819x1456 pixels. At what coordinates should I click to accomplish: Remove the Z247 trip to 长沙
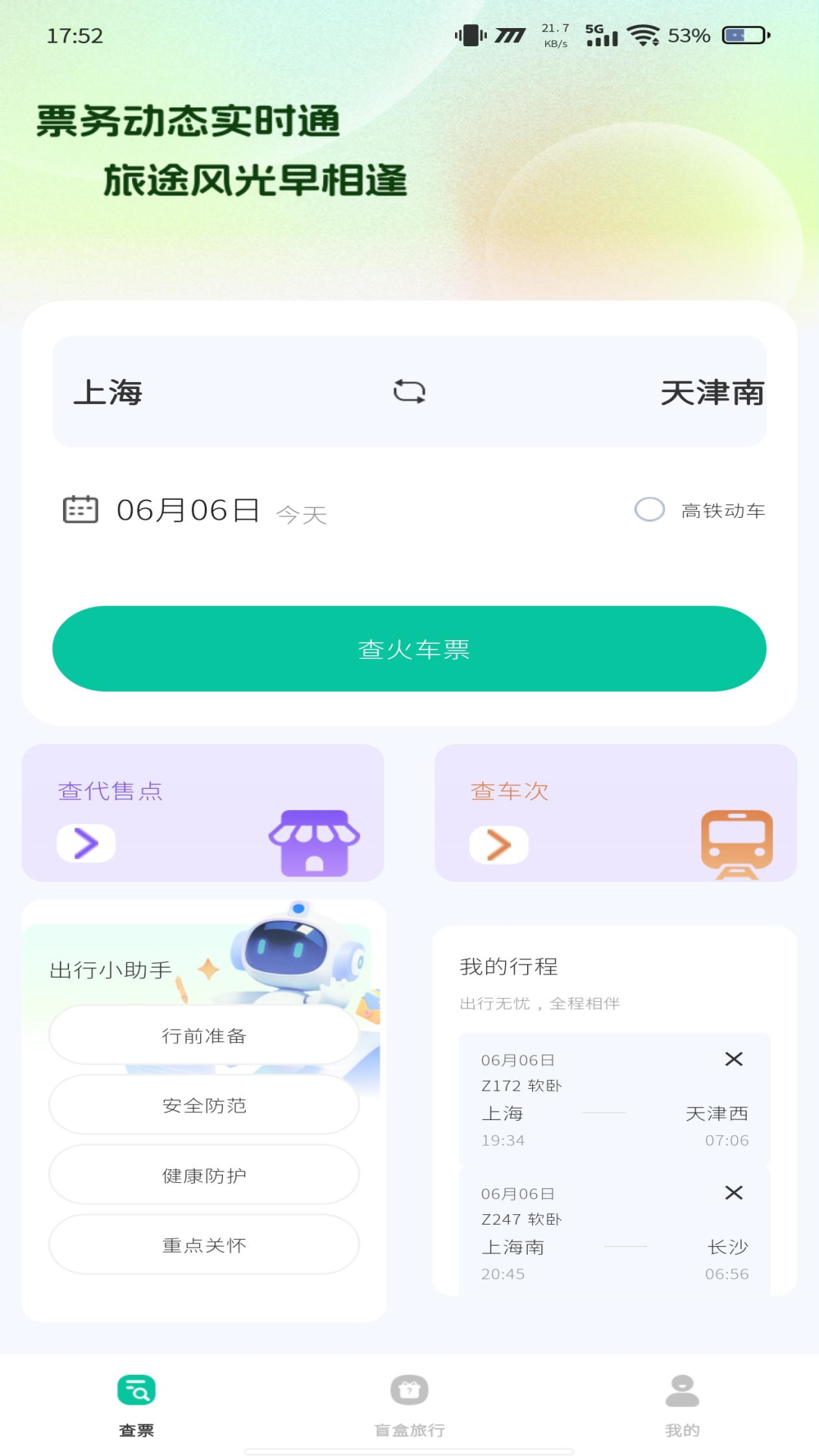click(733, 1192)
